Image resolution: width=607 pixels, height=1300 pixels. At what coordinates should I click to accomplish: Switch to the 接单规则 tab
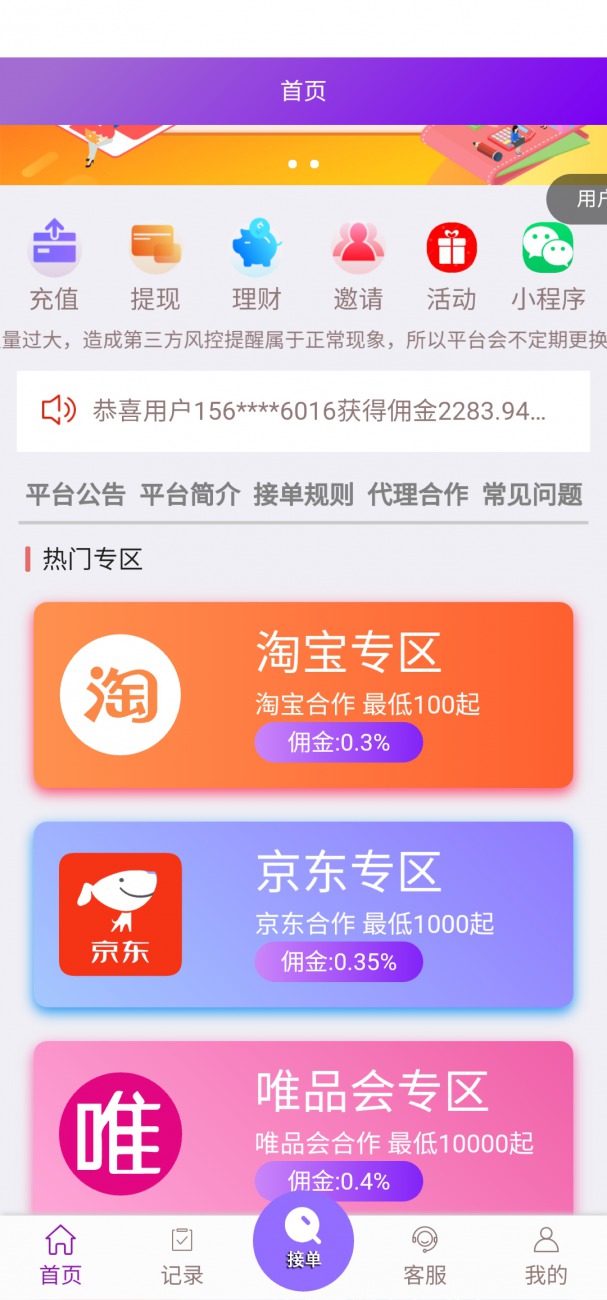point(304,494)
